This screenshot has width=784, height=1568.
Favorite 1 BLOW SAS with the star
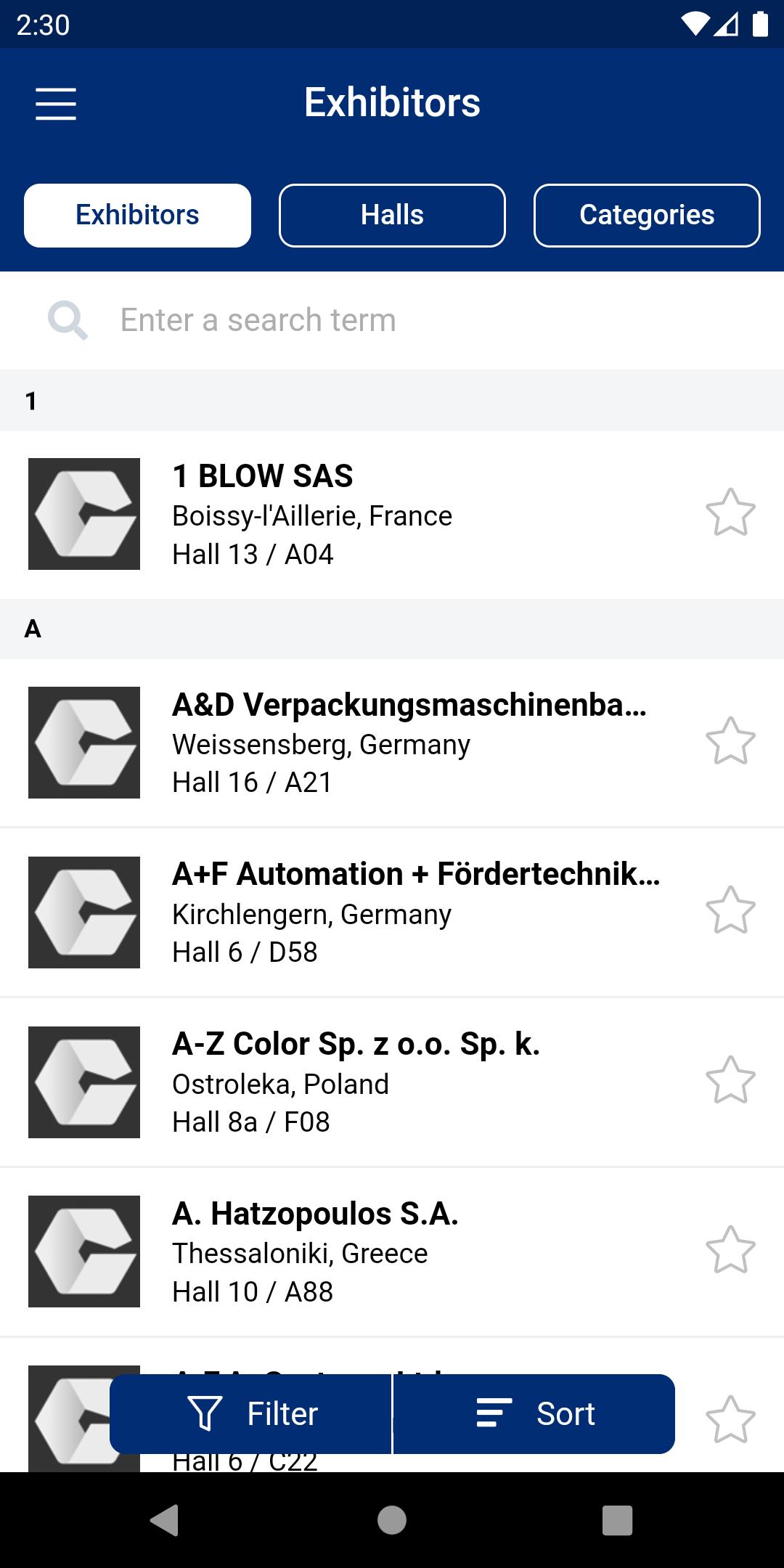tap(730, 513)
